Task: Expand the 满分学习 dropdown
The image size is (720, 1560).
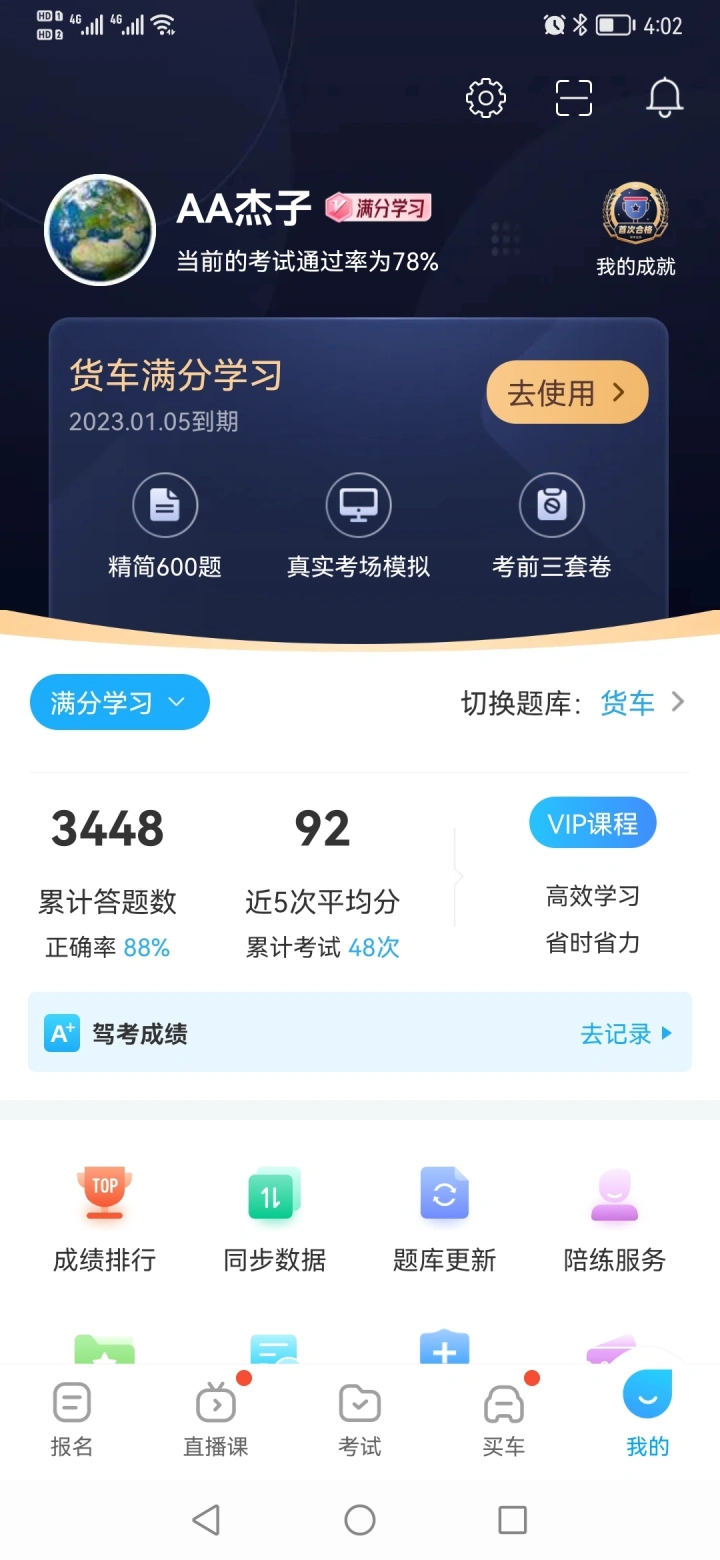Action: coord(120,702)
